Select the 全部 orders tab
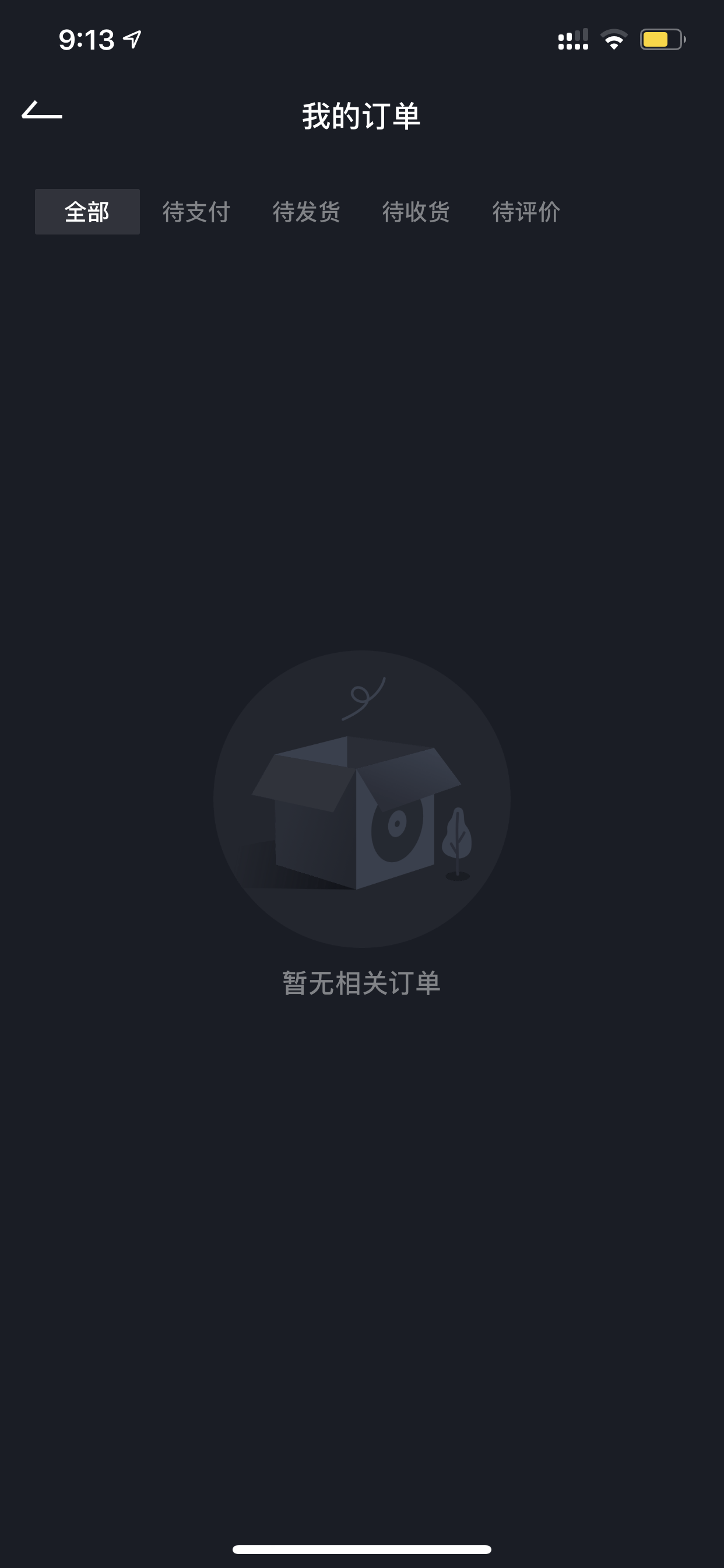Viewport: 724px width, 1568px height. (87, 212)
